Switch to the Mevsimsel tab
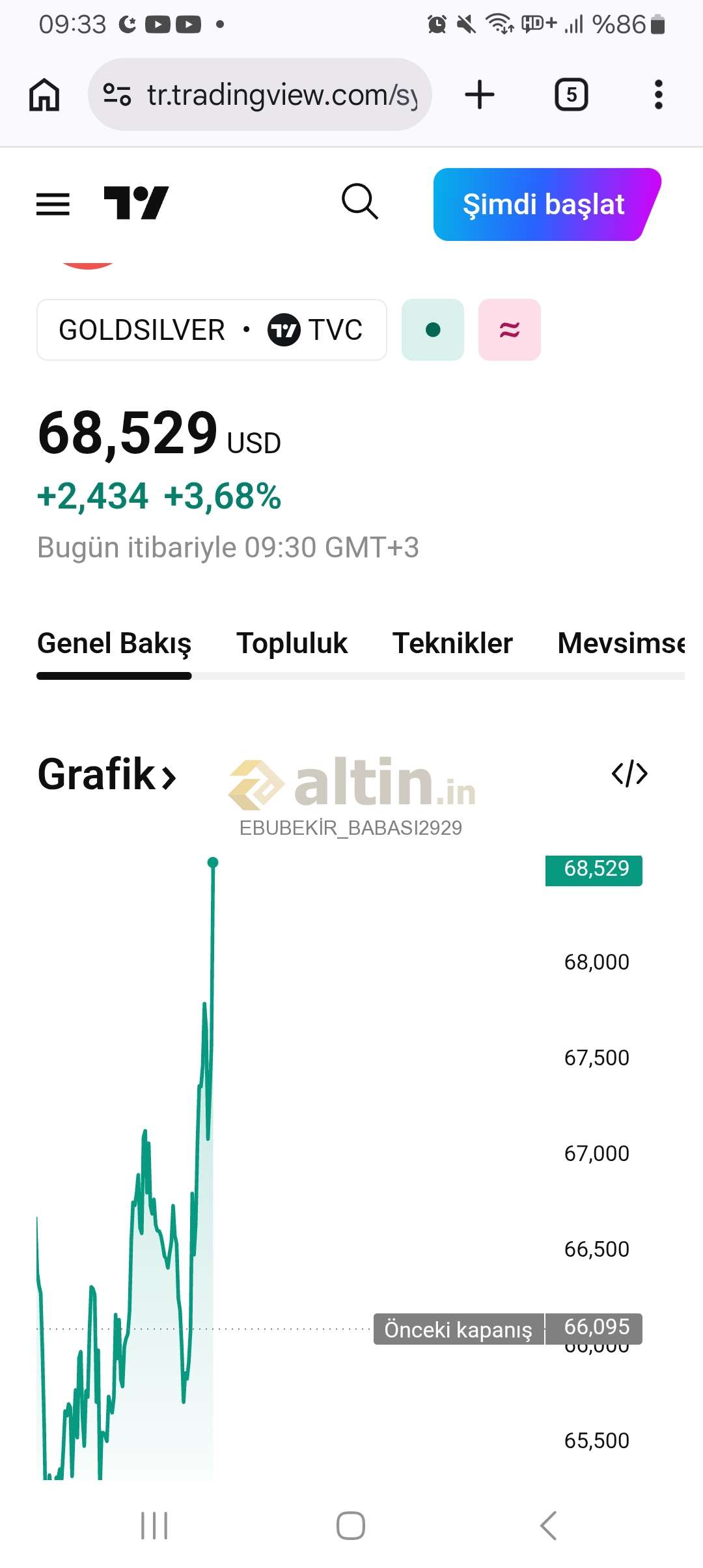 point(621,643)
